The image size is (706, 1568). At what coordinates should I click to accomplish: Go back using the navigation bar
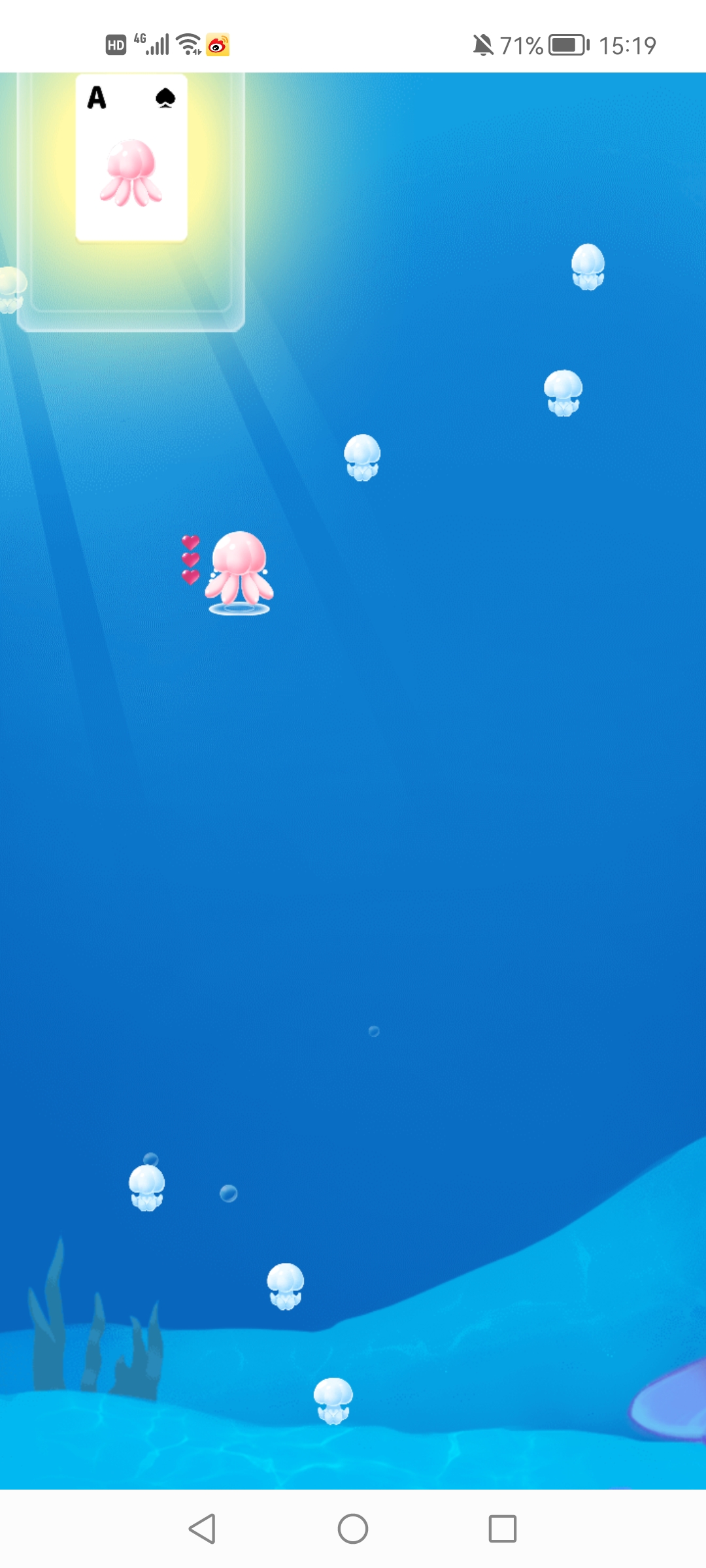202,1529
